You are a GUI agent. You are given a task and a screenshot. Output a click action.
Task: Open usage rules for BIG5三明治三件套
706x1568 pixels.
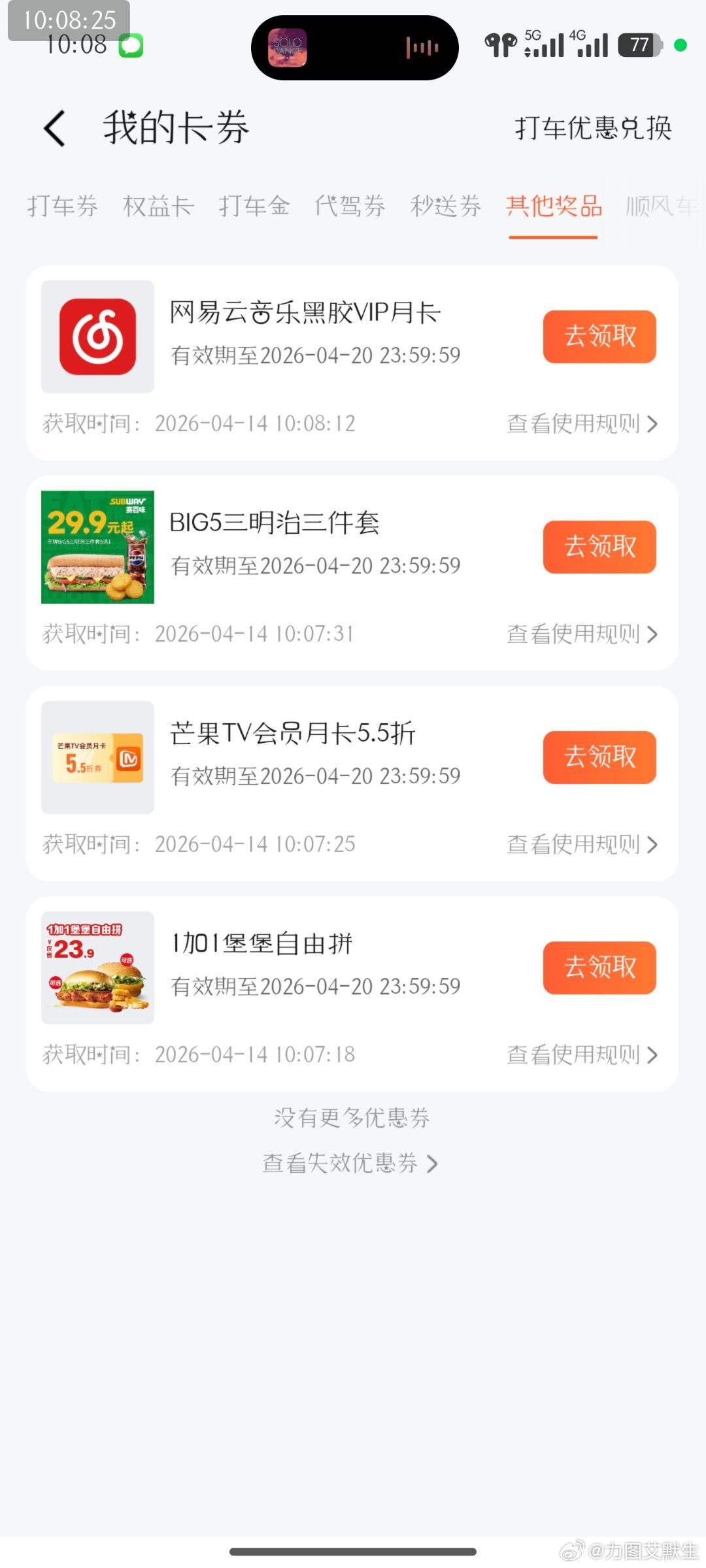coord(582,634)
